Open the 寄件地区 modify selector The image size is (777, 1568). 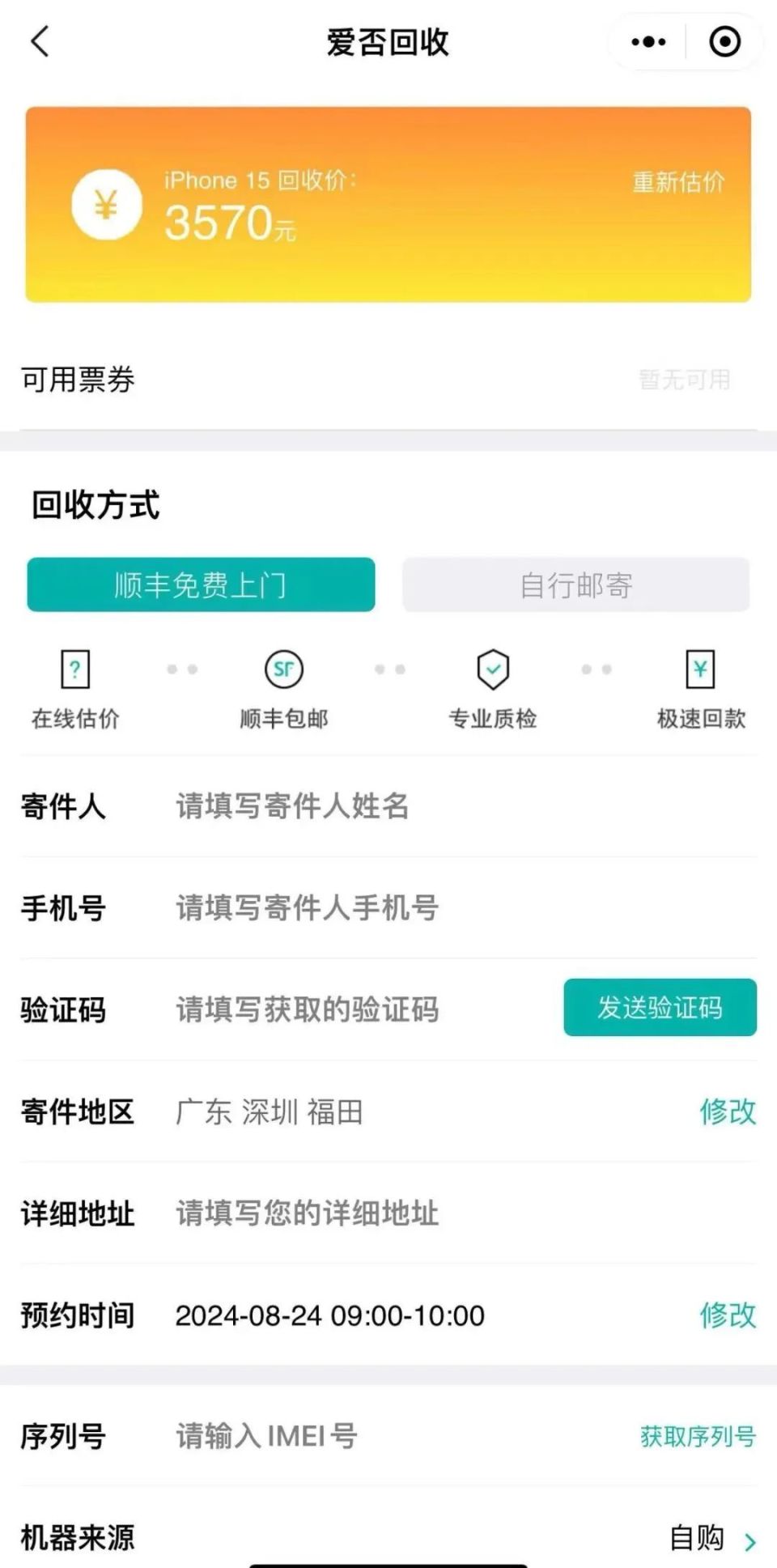(726, 1113)
